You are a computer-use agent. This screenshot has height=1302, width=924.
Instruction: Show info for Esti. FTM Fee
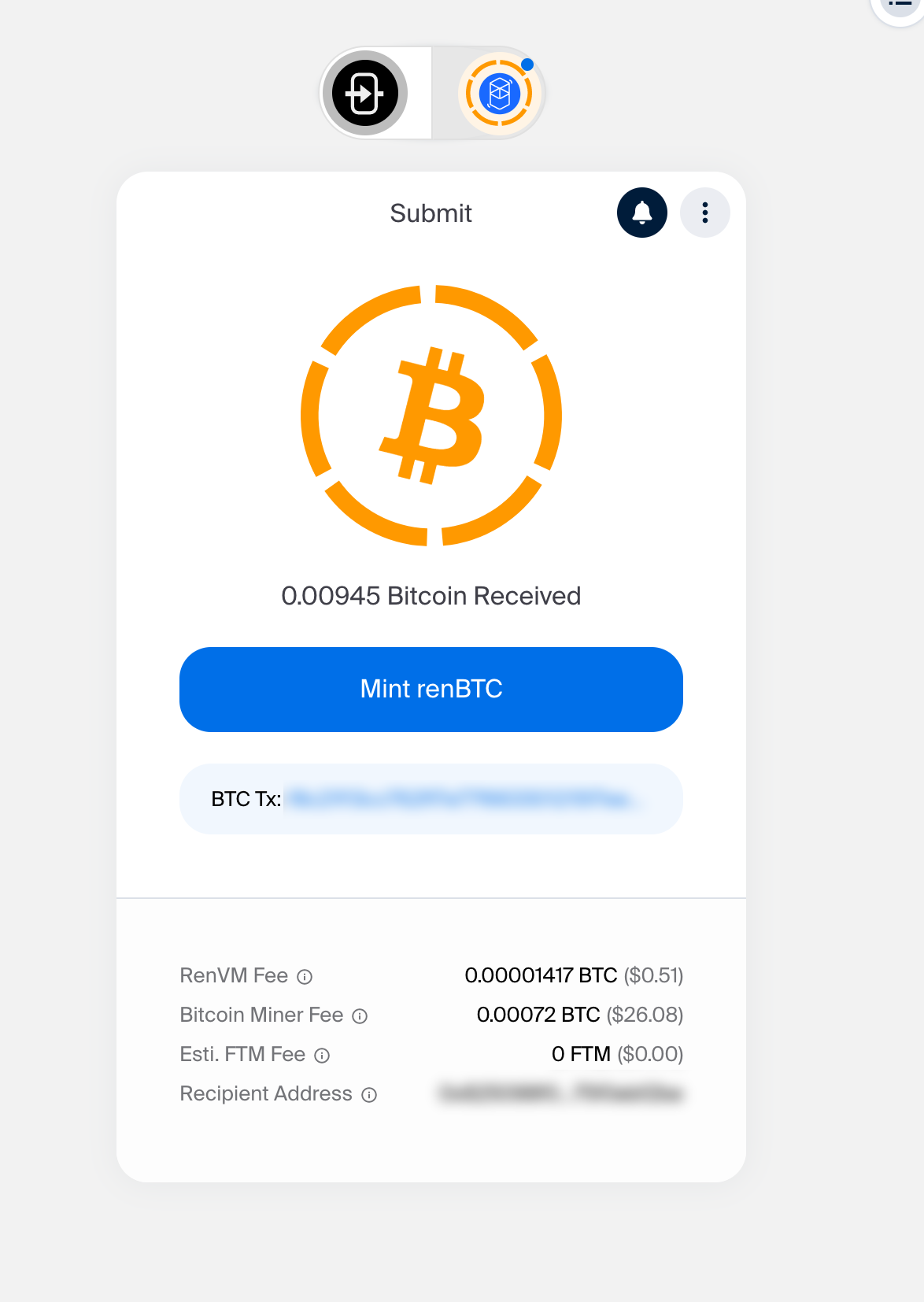pyautogui.click(x=322, y=1056)
